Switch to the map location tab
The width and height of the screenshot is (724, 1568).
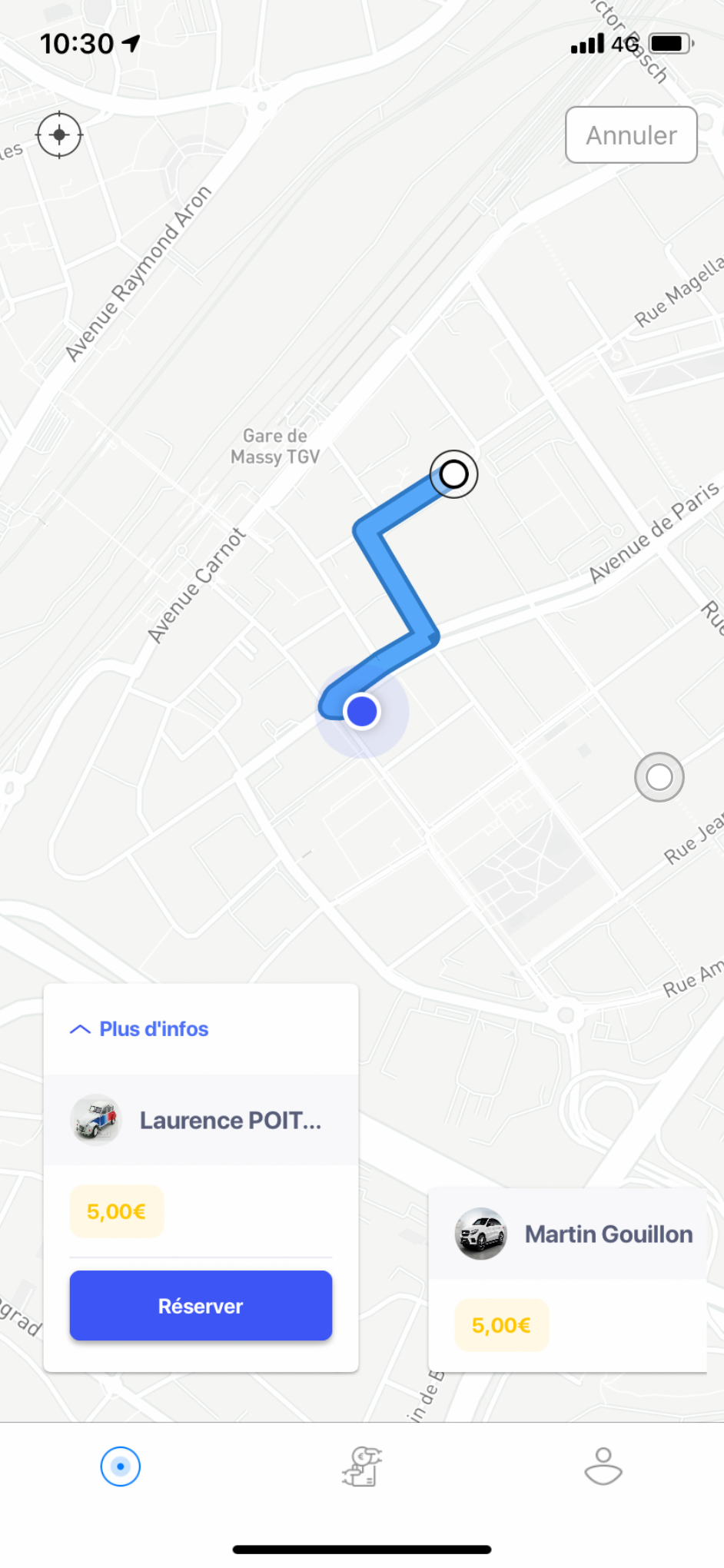pyautogui.click(x=121, y=1467)
